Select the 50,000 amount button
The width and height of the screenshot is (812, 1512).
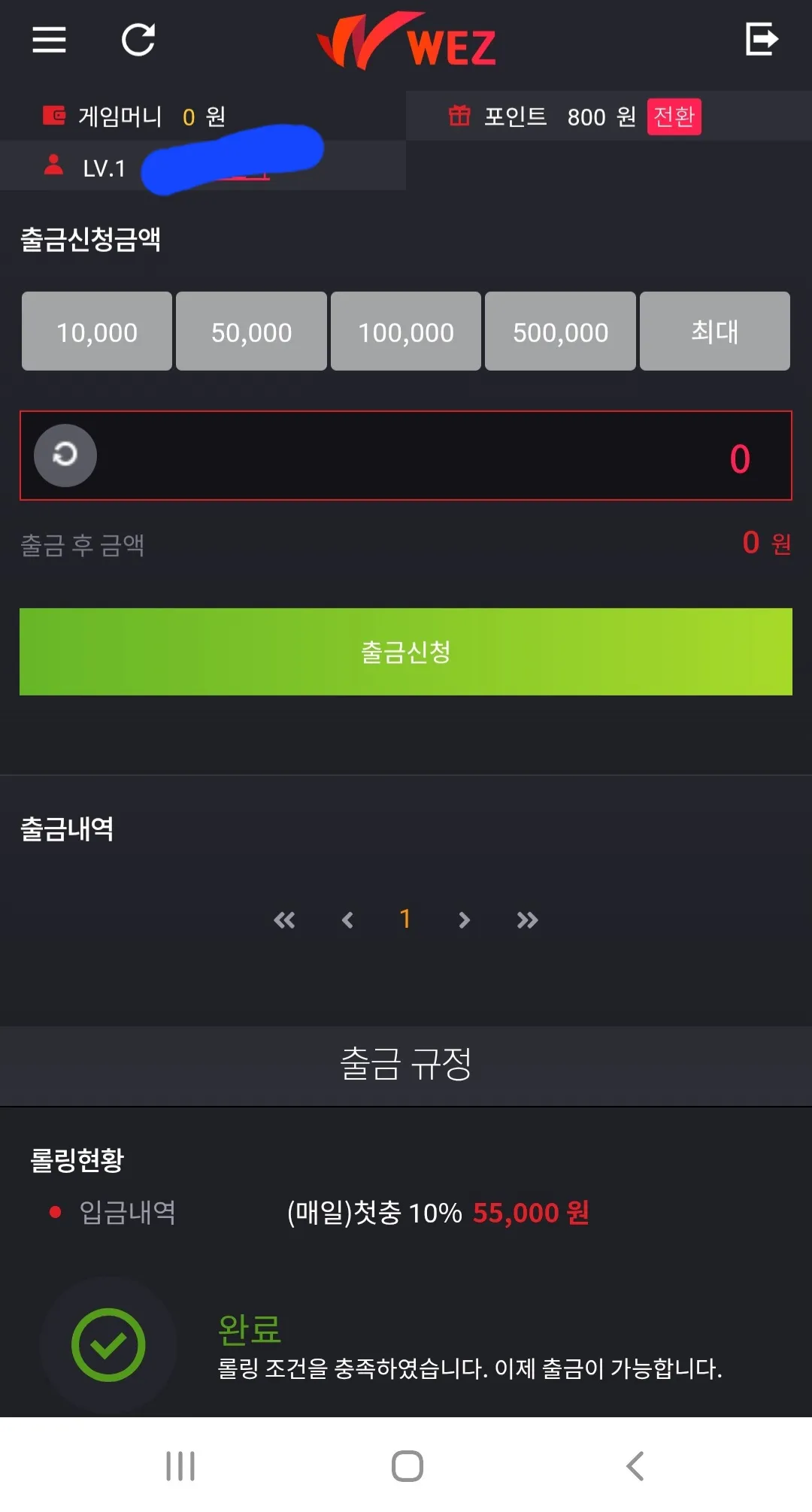click(251, 332)
